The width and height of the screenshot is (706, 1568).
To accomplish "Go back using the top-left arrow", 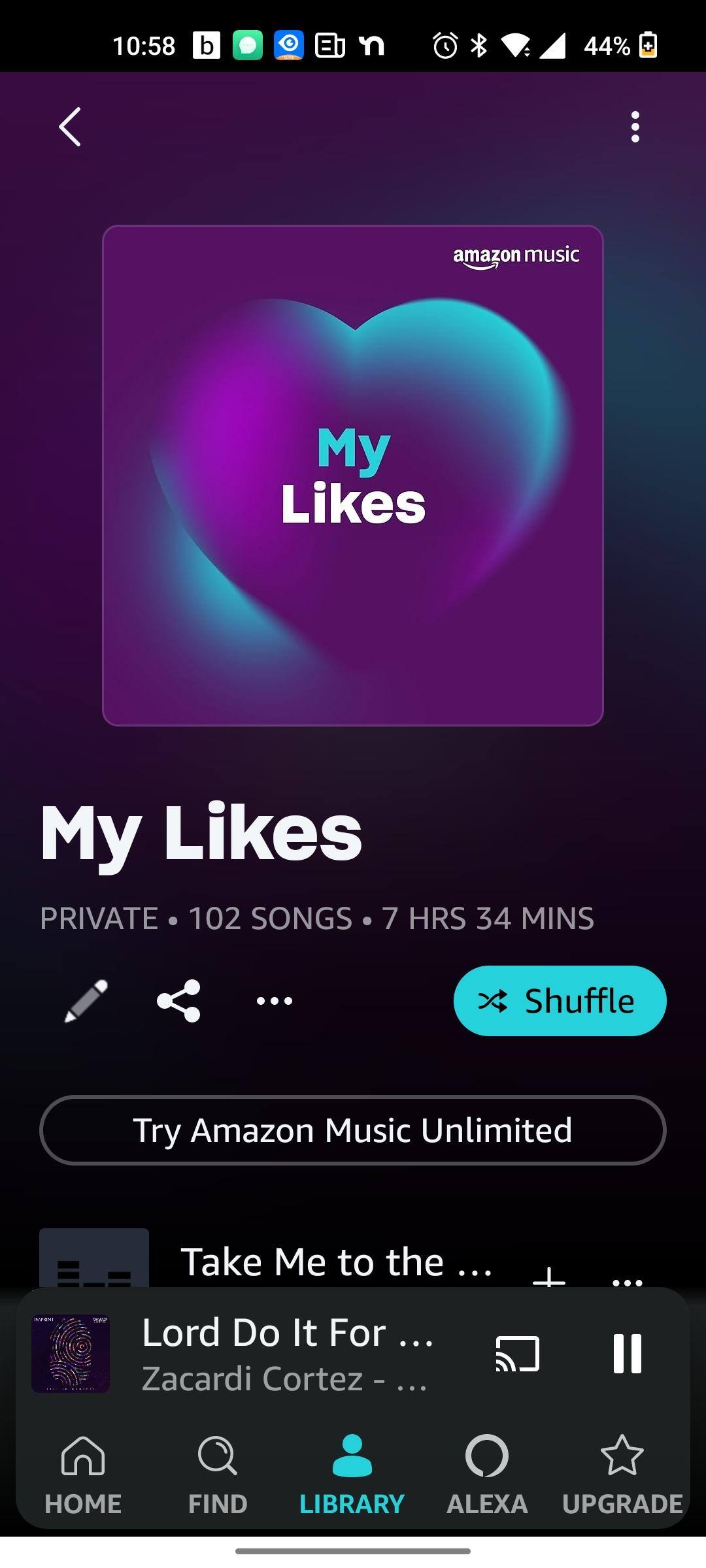I will click(x=70, y=127).
